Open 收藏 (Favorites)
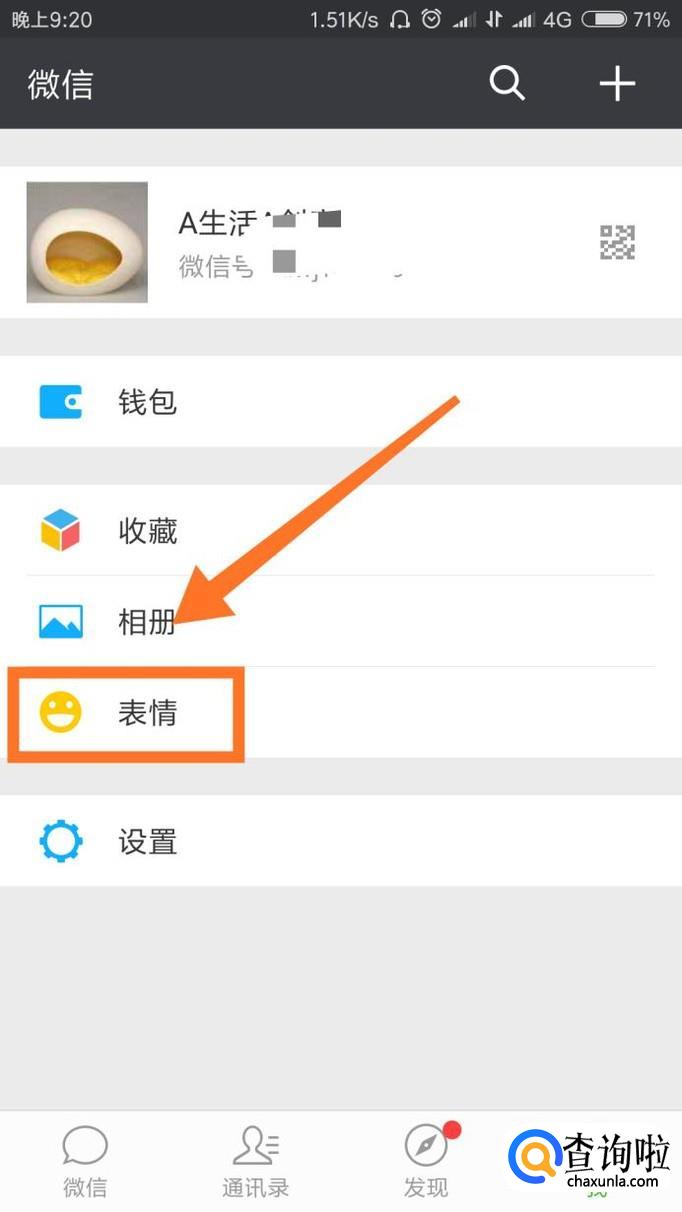The height and width of the screenshot is (1212, 682). 340,530
